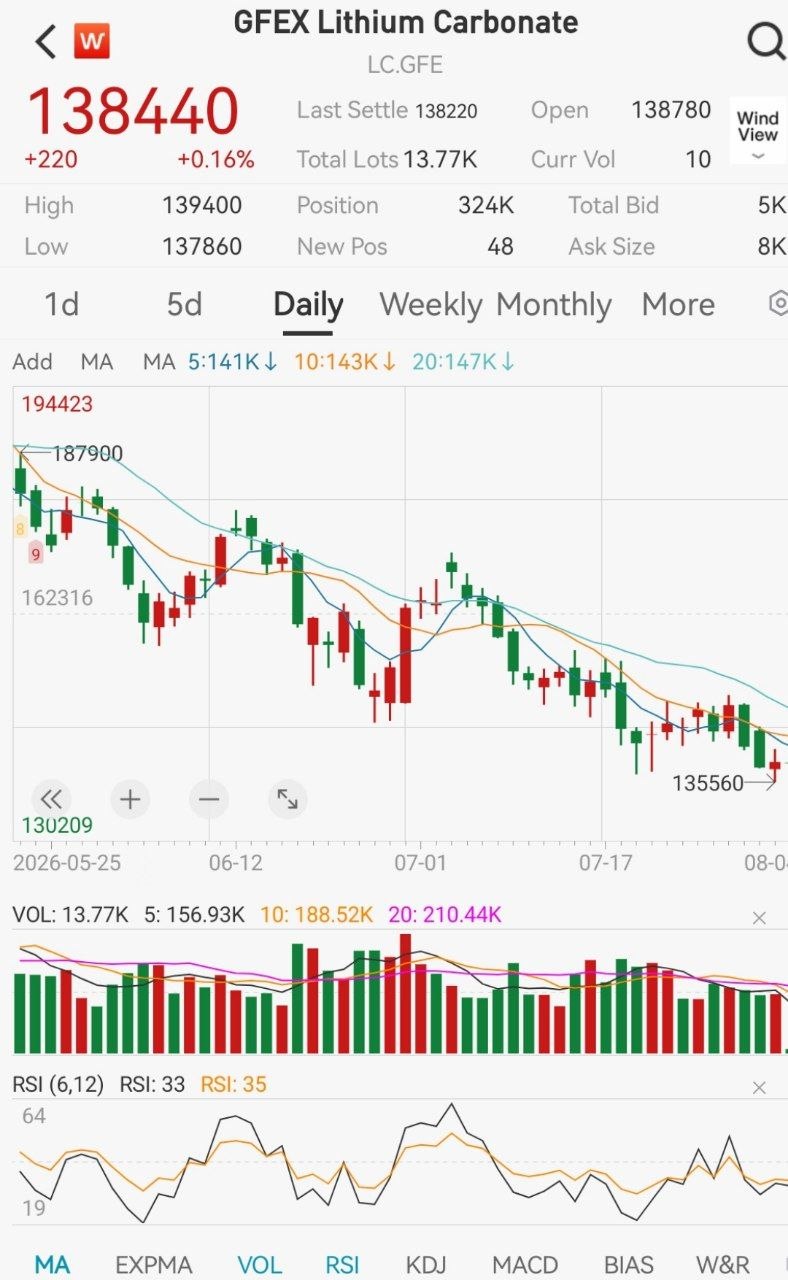Screen dimensions: 788x1280
Task: Expand the Wind View panel
Action: [x=757, y=131]
